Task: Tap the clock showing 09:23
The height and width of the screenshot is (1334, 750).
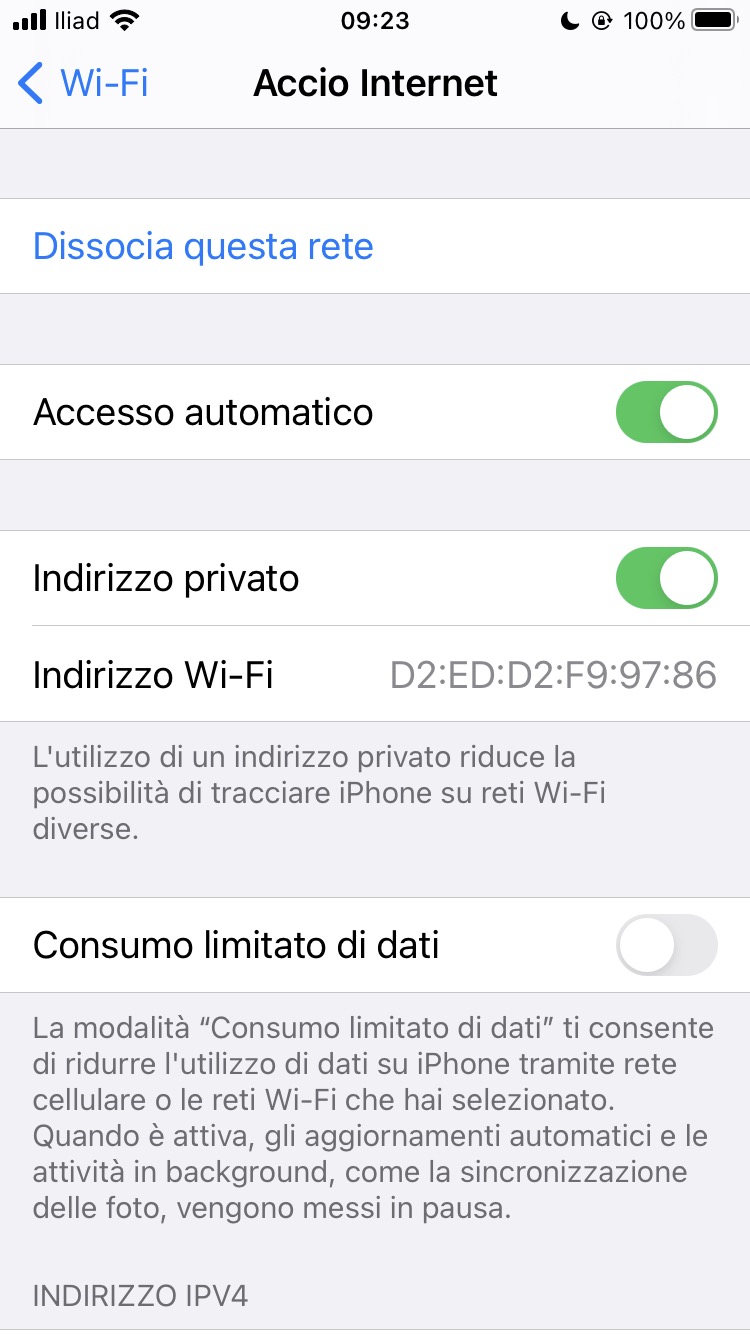Action: [x=375, y=21]
